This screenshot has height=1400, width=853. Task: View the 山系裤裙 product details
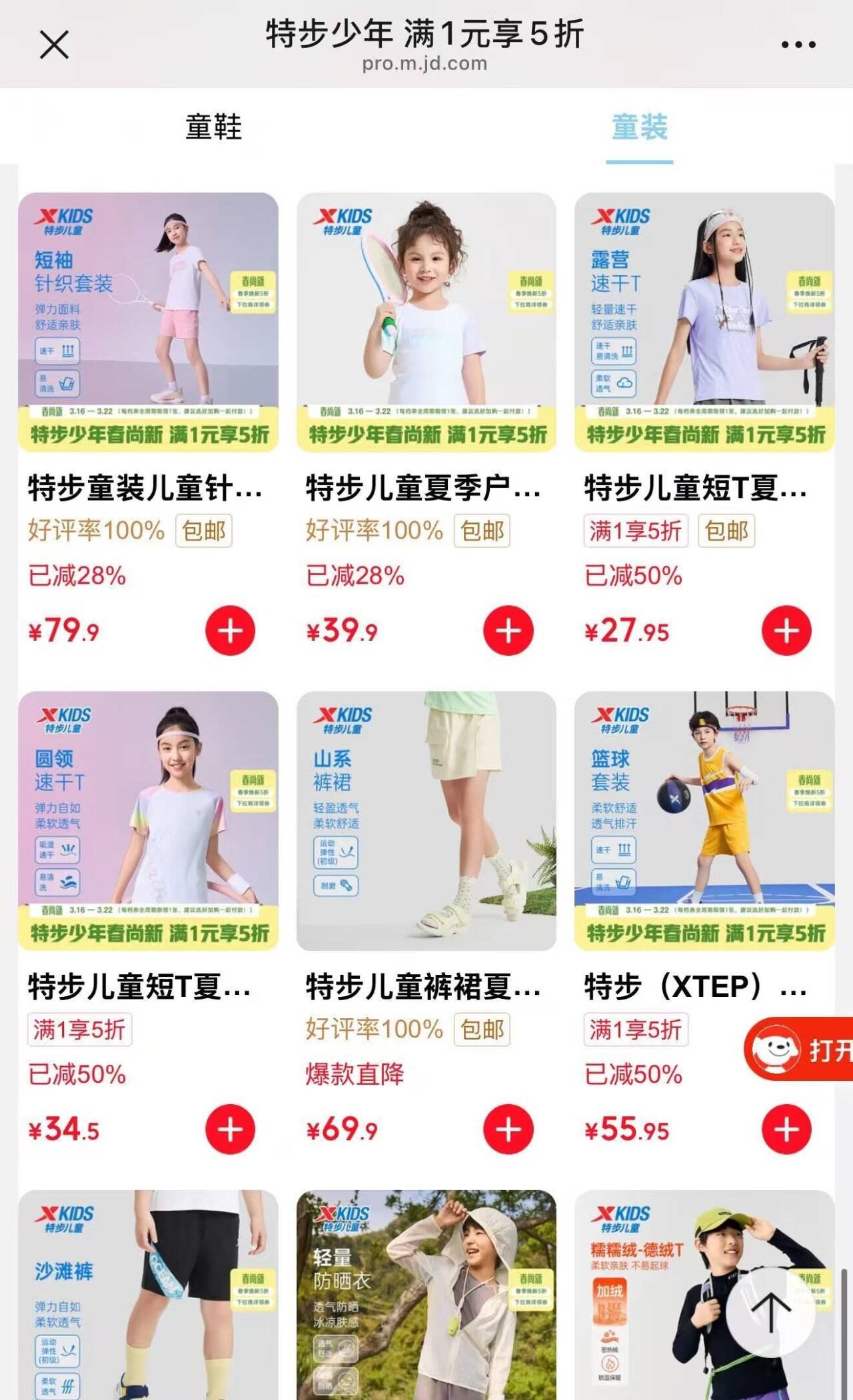click(426, 820)
